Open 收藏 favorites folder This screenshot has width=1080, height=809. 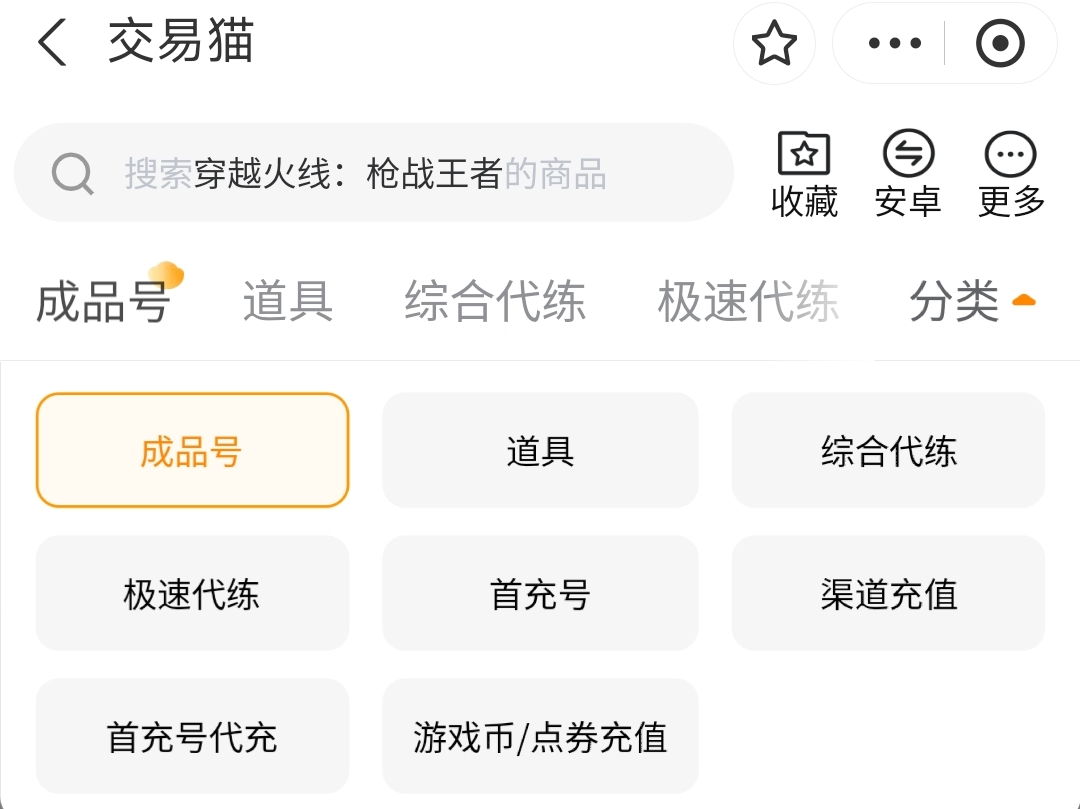[x=804, y=174]
